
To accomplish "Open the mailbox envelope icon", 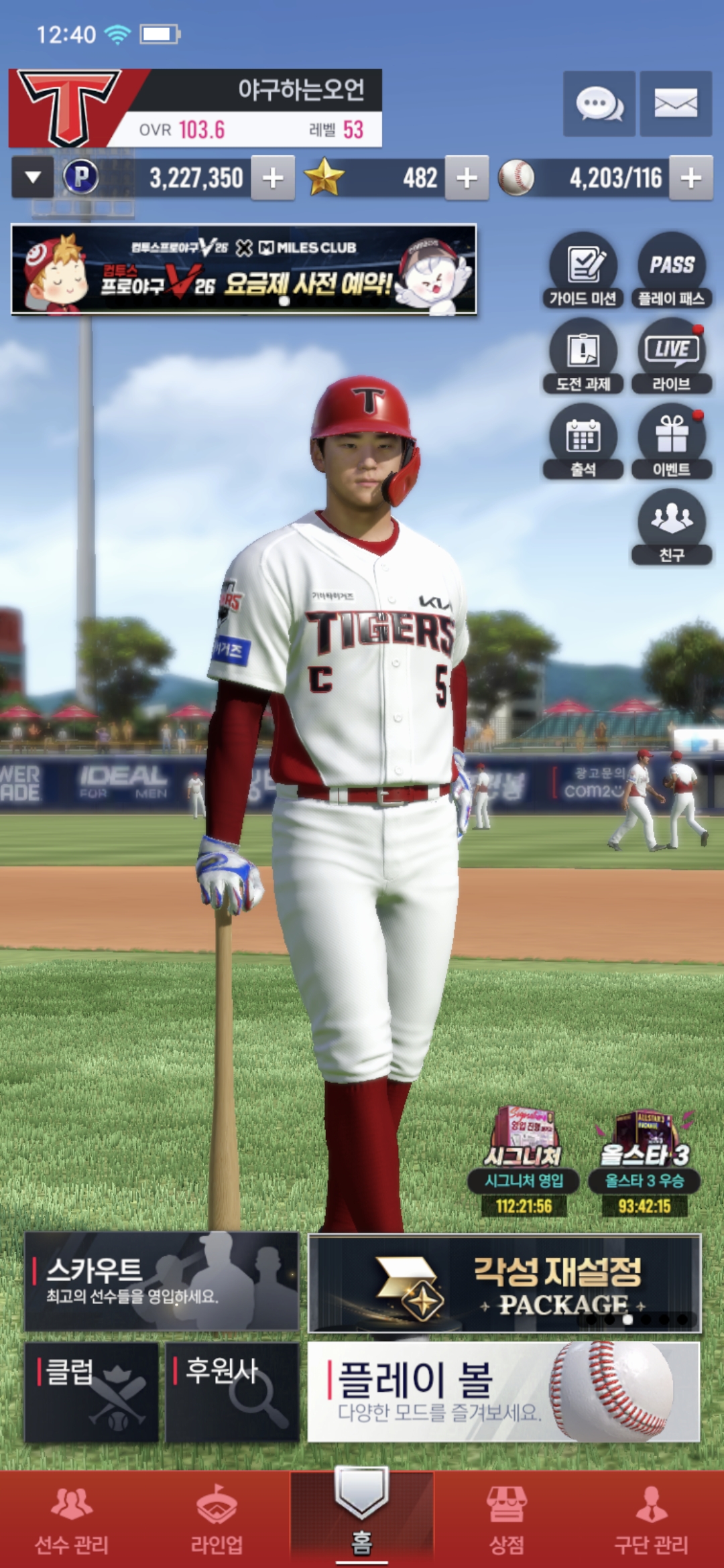I will [675, 104].
